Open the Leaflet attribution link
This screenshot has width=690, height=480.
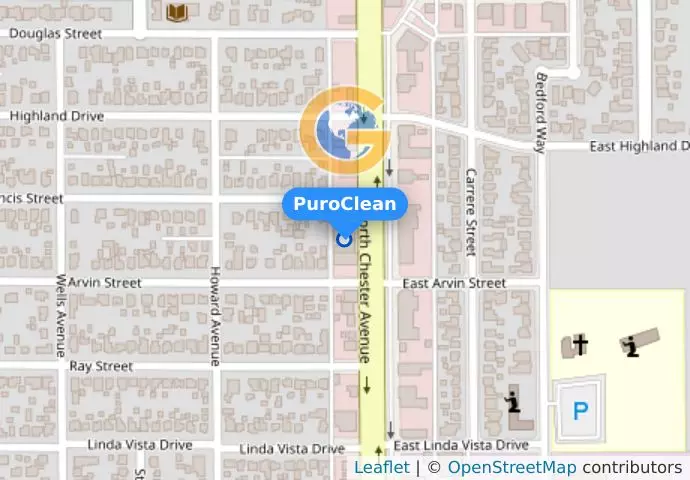381,467
